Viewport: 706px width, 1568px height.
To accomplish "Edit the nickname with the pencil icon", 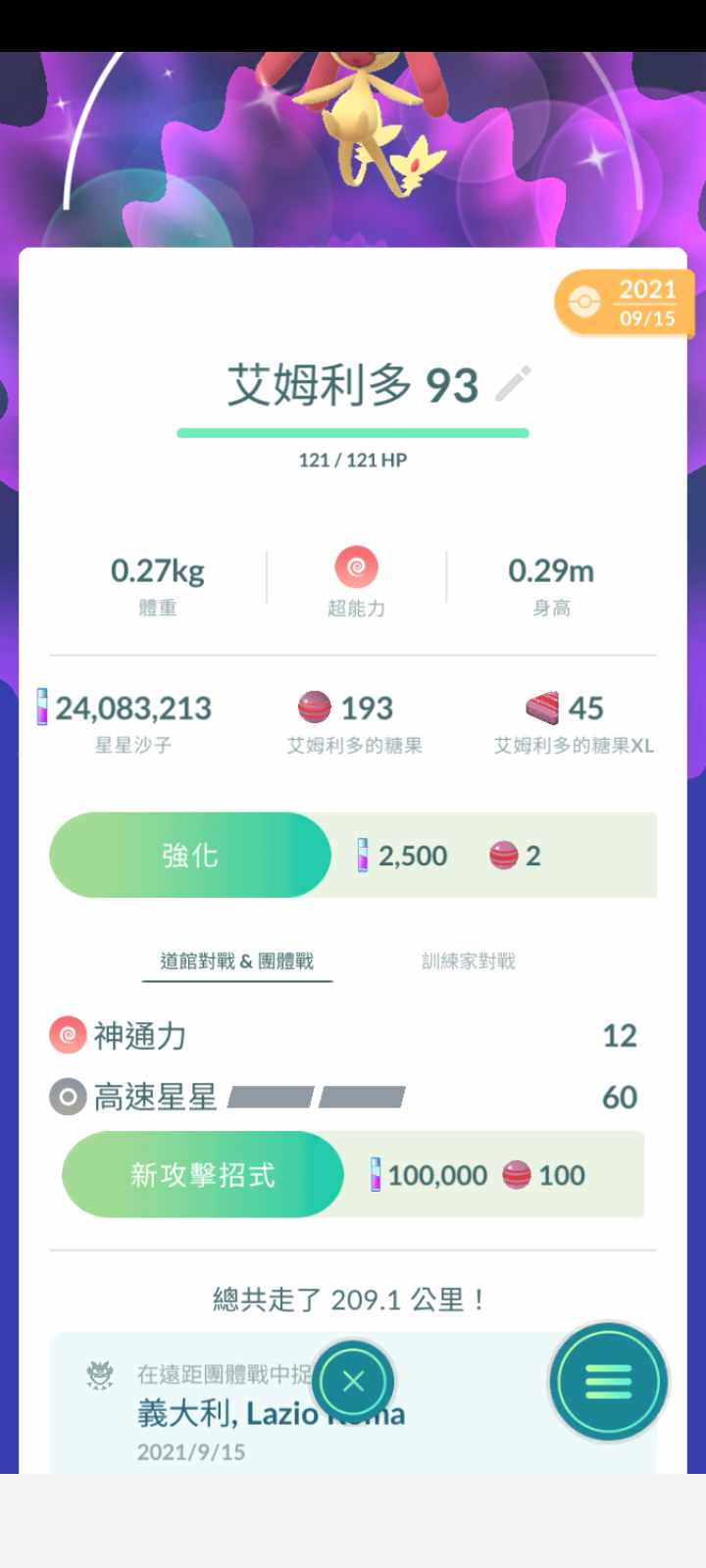I will [513, 384].
